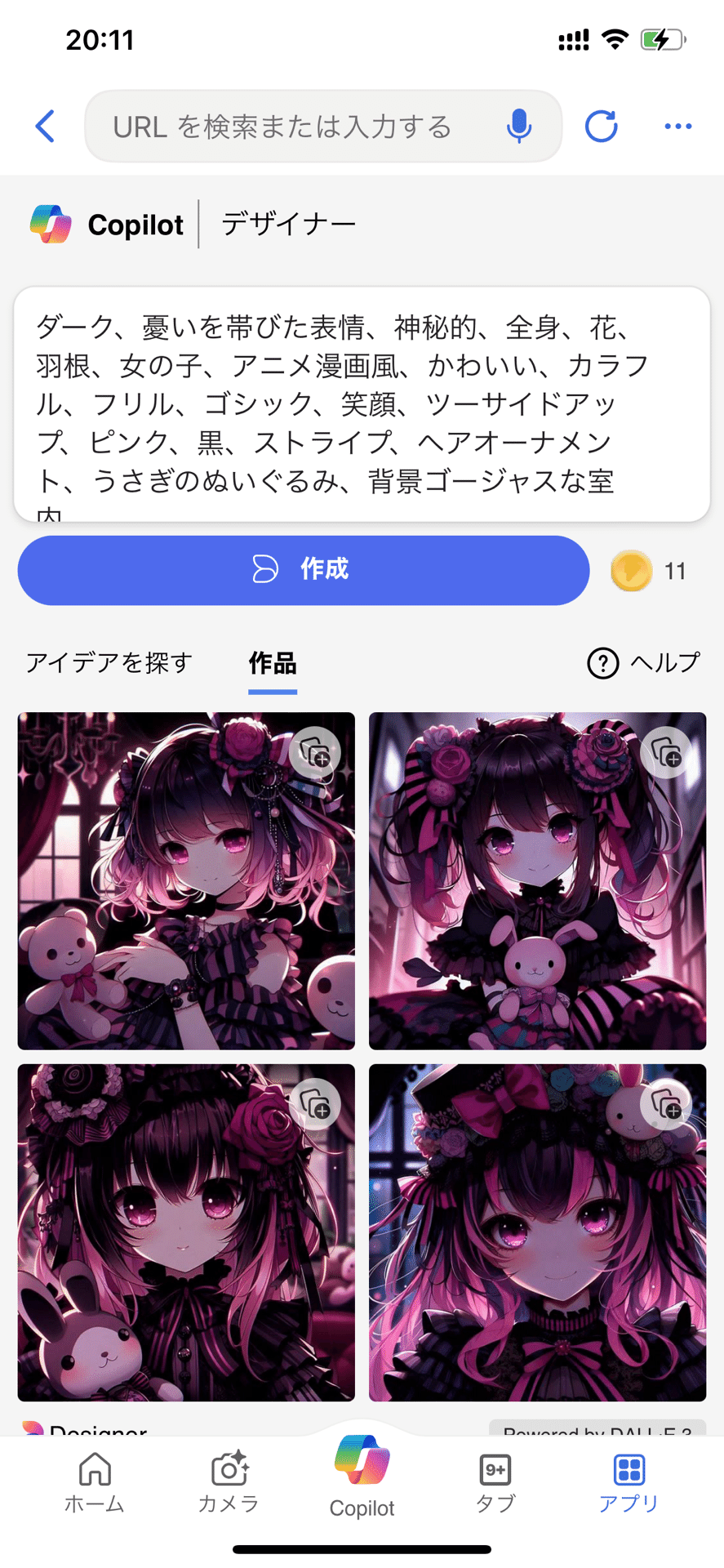Image resolution: width=724 pixels, height=1568 pixels.
Task: View open tabs via タブ
Action: pyautogui.click(x=495, y=1483)
